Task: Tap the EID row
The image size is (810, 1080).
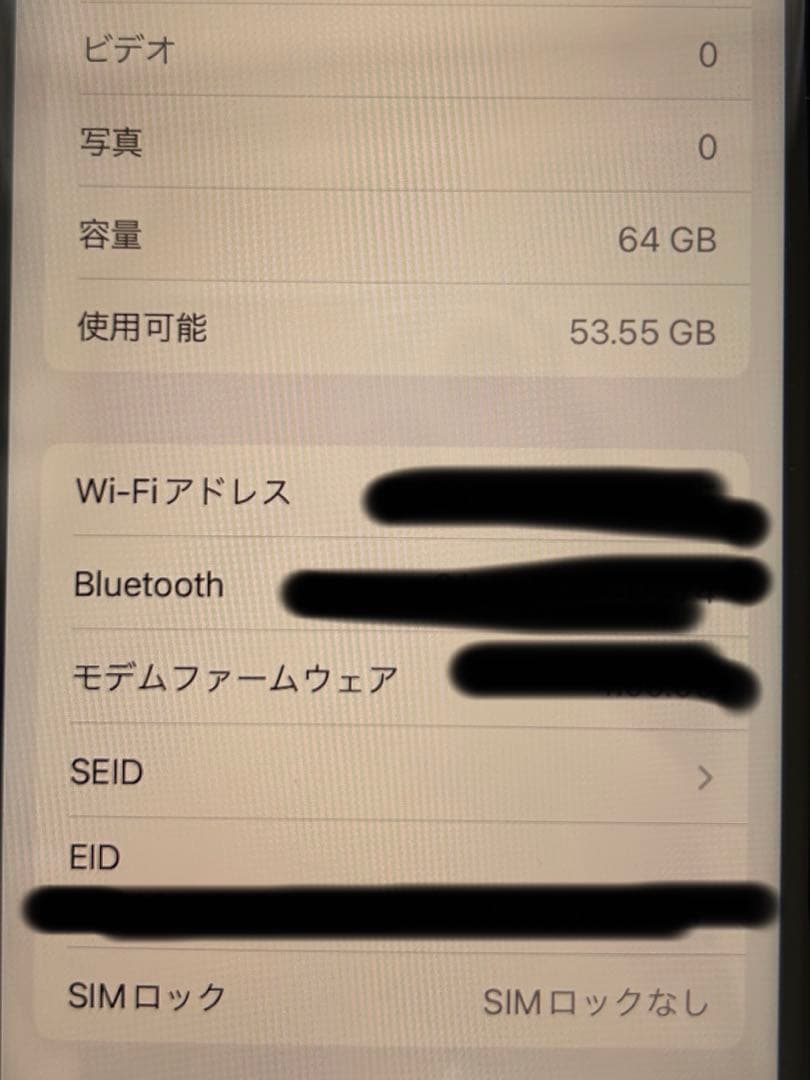Action: tap(400, 860)
